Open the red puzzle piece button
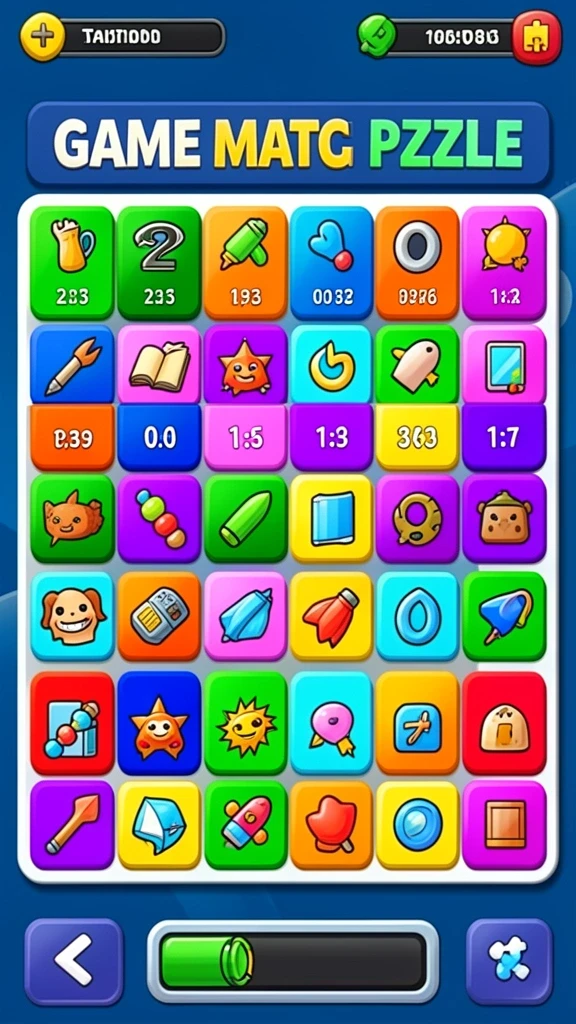Screen dimensions: 576x1024 [x=537, y=38]
